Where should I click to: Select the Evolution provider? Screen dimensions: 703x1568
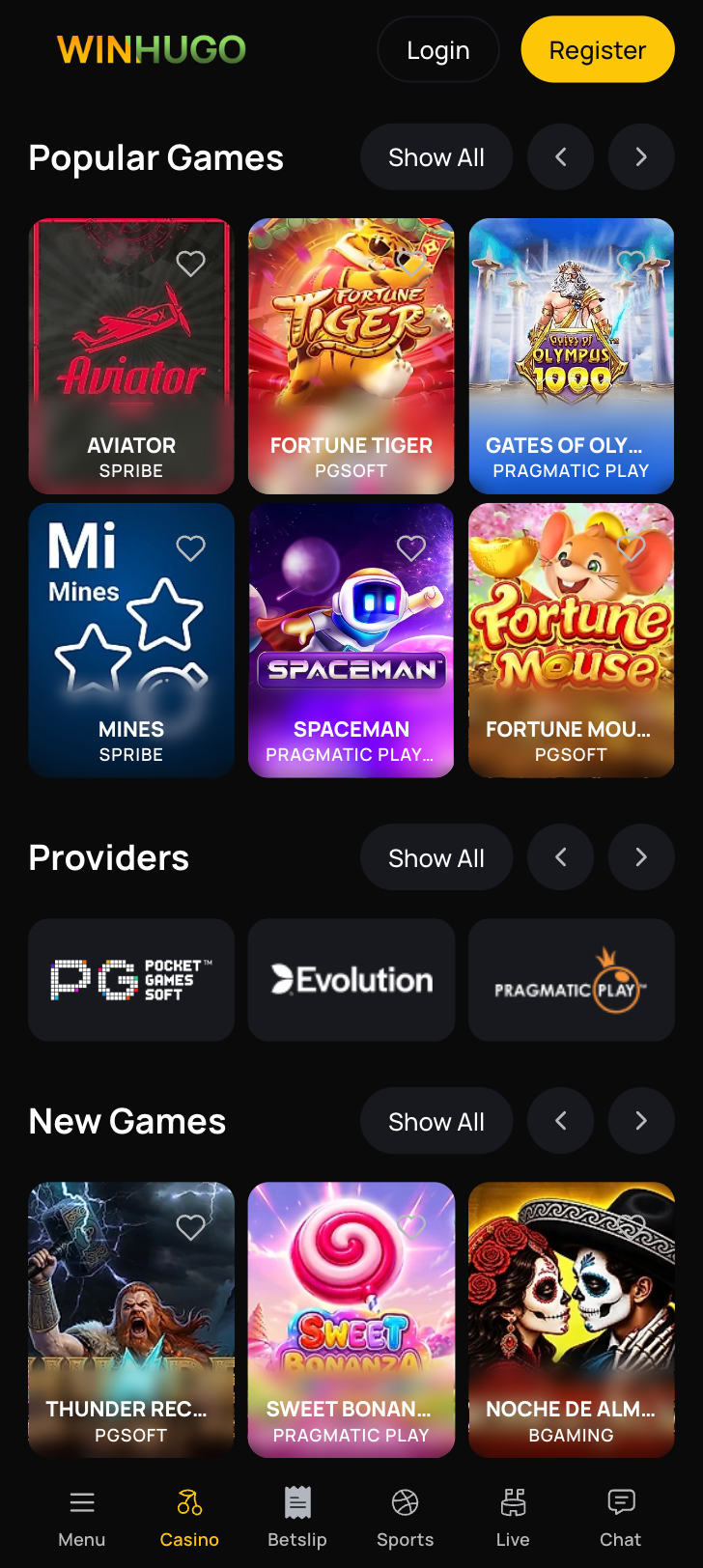(x=351, y=980)
